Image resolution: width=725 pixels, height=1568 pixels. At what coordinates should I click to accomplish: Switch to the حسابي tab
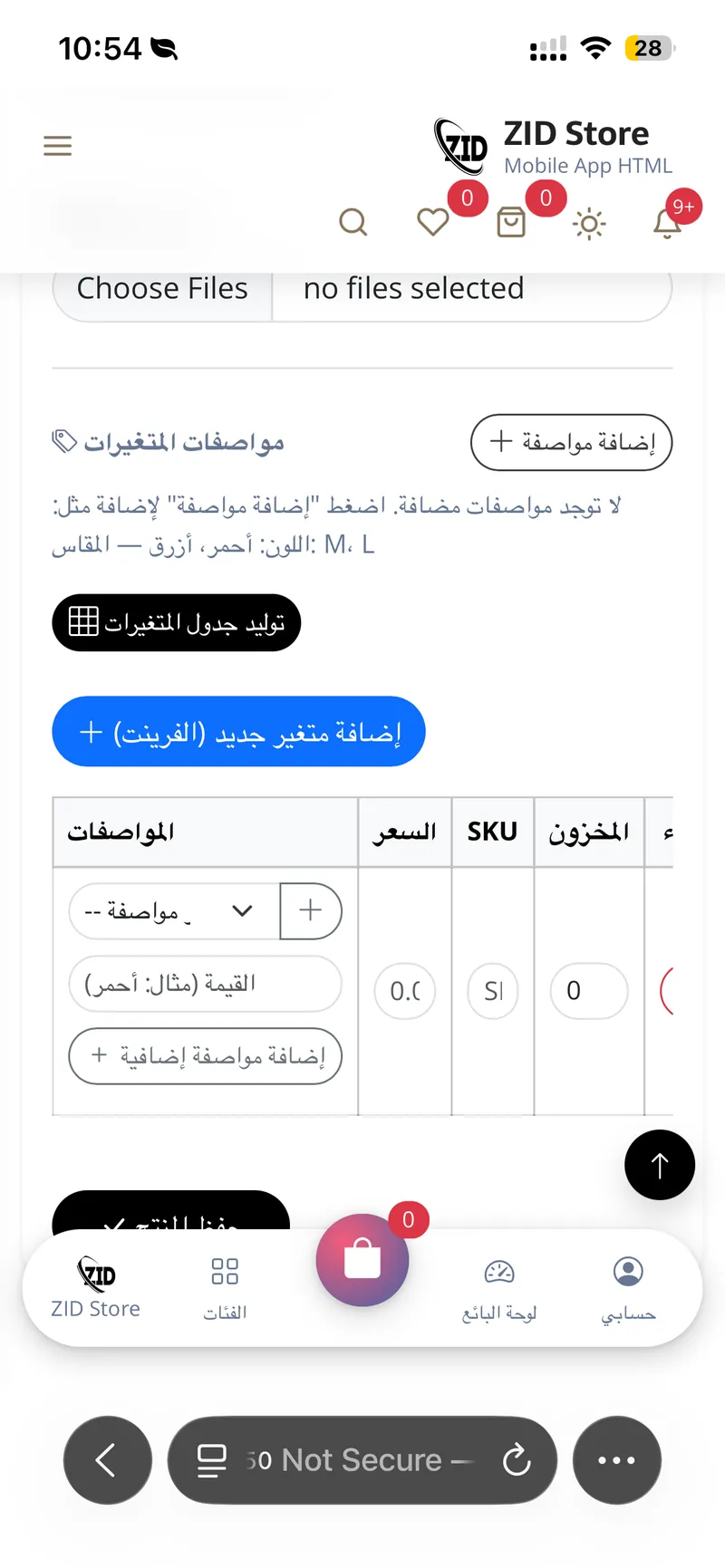click(628, 1288)
